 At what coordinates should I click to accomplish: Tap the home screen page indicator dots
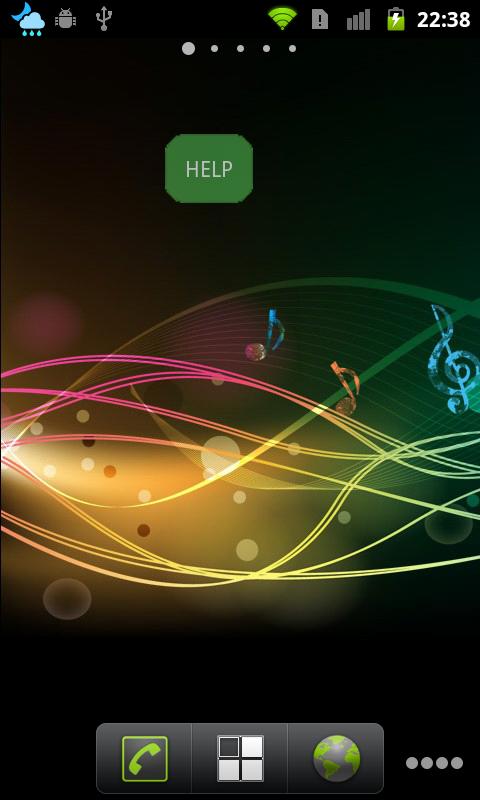click(x=239, y=48)
